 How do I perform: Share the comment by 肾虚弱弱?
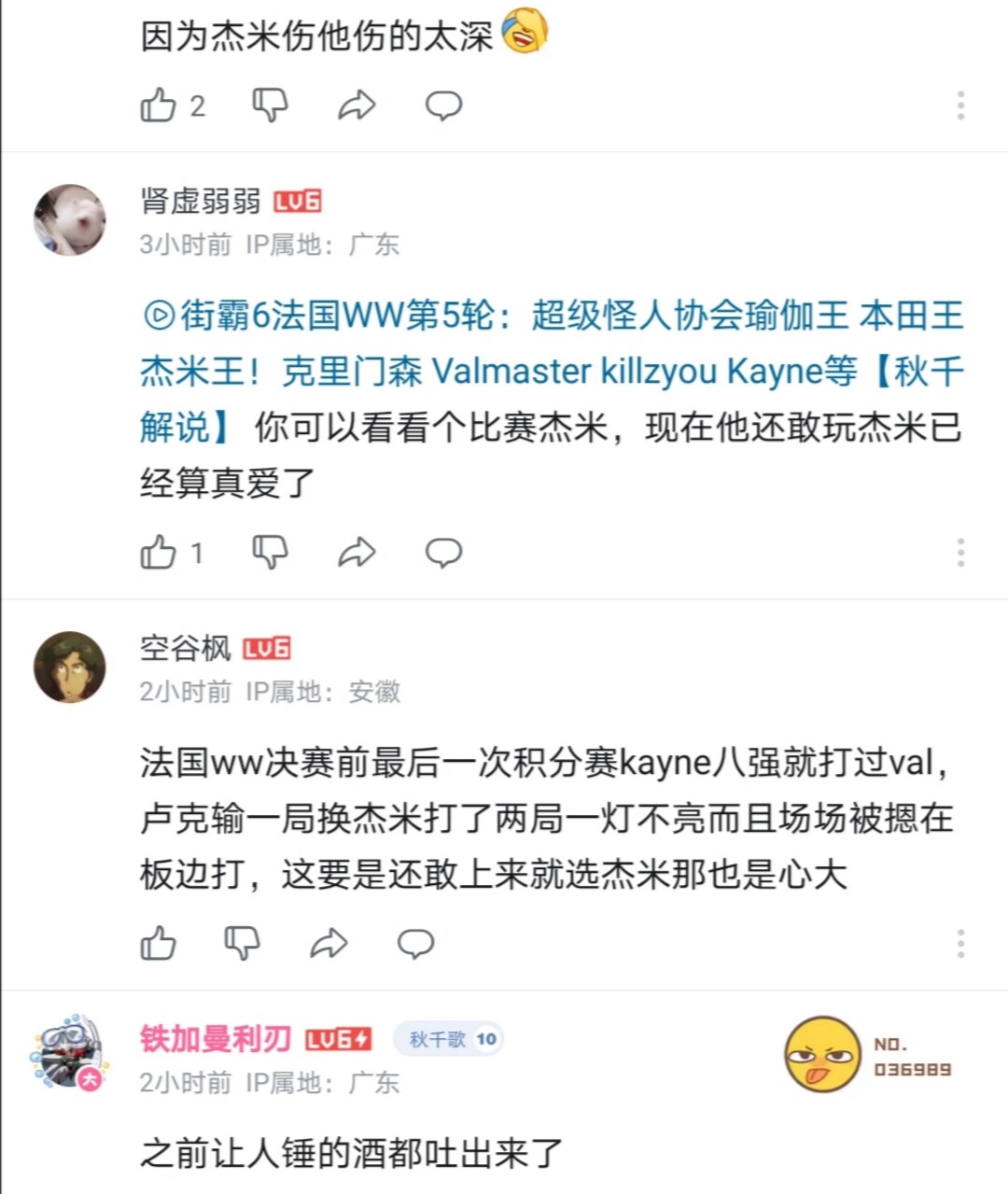pos(357,554)
